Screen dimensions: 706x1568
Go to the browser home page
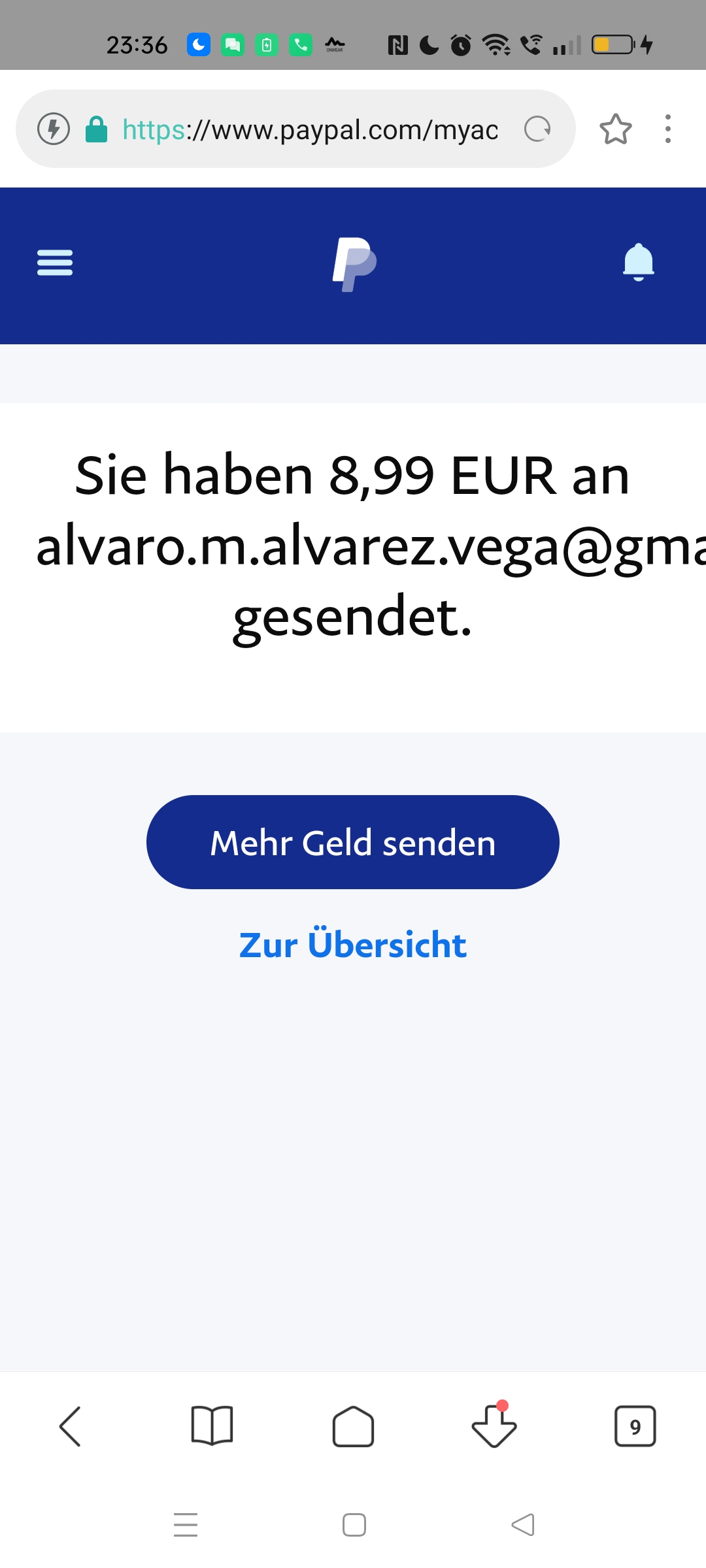coord(353,1426)
